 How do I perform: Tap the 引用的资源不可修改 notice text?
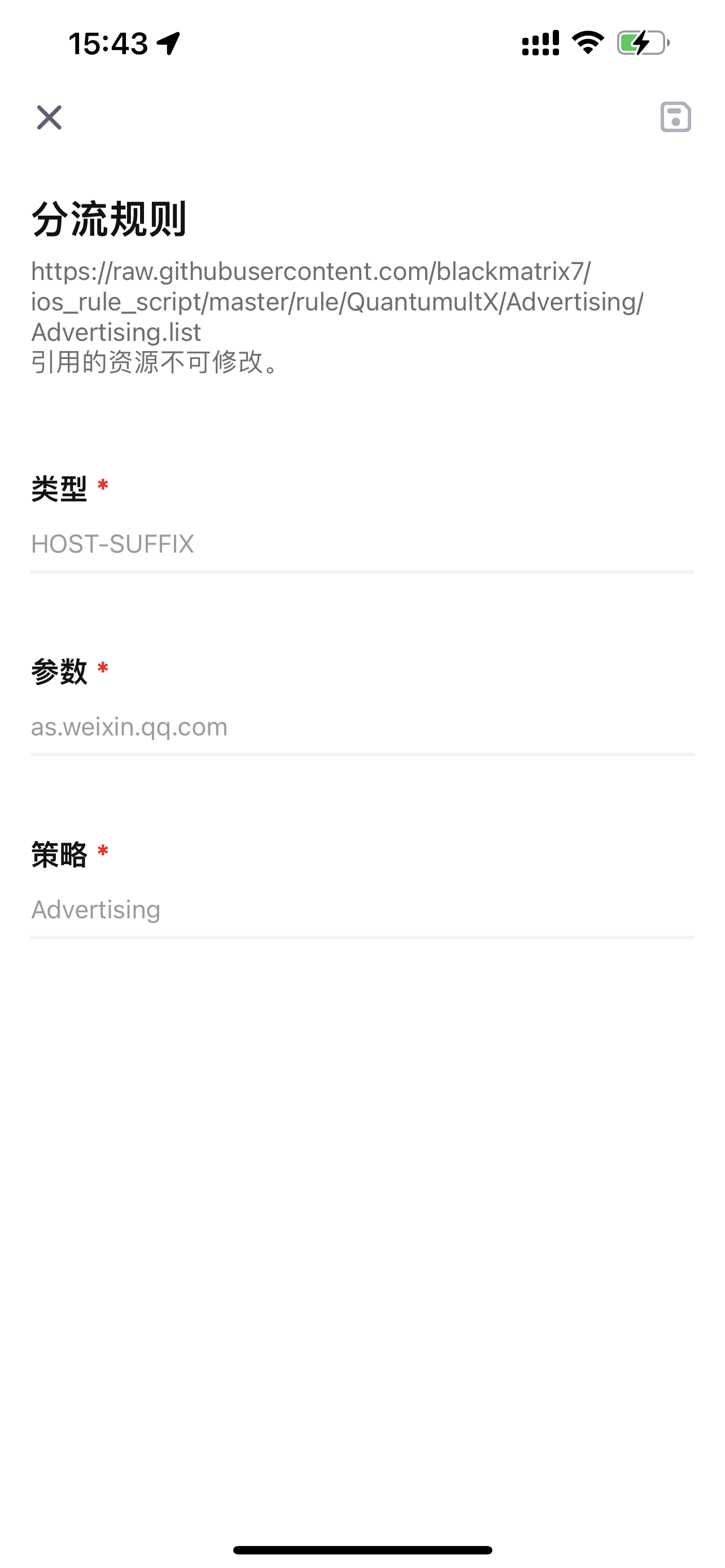155,363
